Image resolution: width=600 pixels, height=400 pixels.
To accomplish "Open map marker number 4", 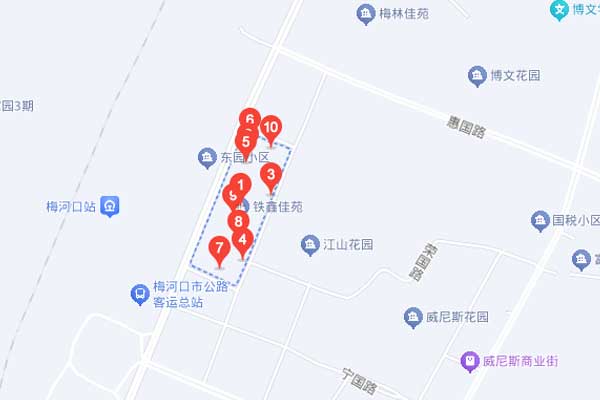I will [x=242, y=240].
